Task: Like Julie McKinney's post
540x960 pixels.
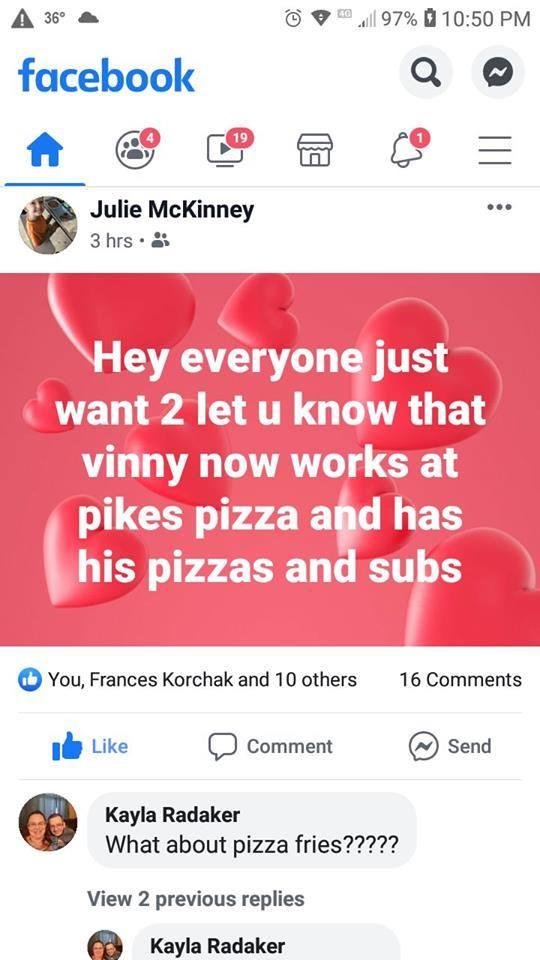Action: [90, 746]
